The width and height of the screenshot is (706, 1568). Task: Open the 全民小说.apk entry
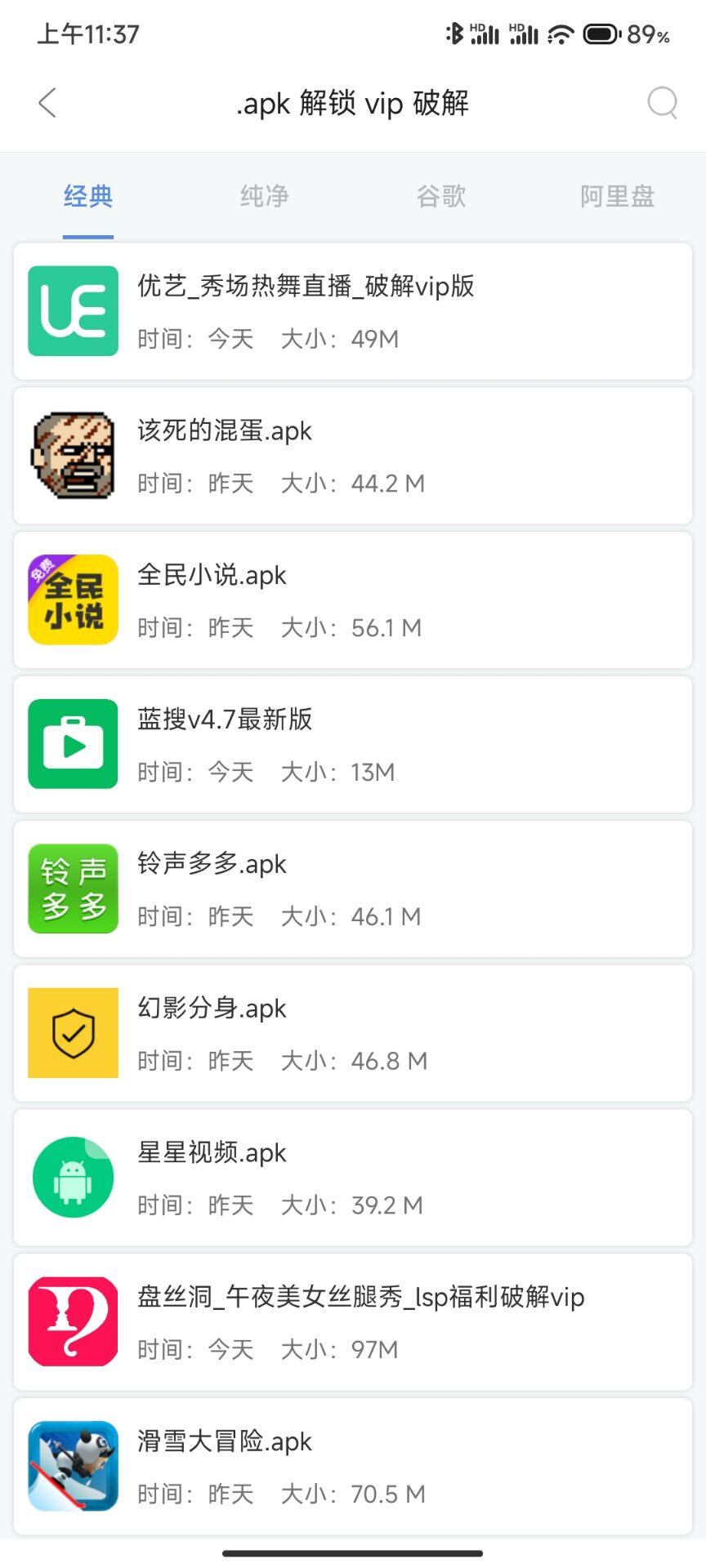(x=353, y=600)
